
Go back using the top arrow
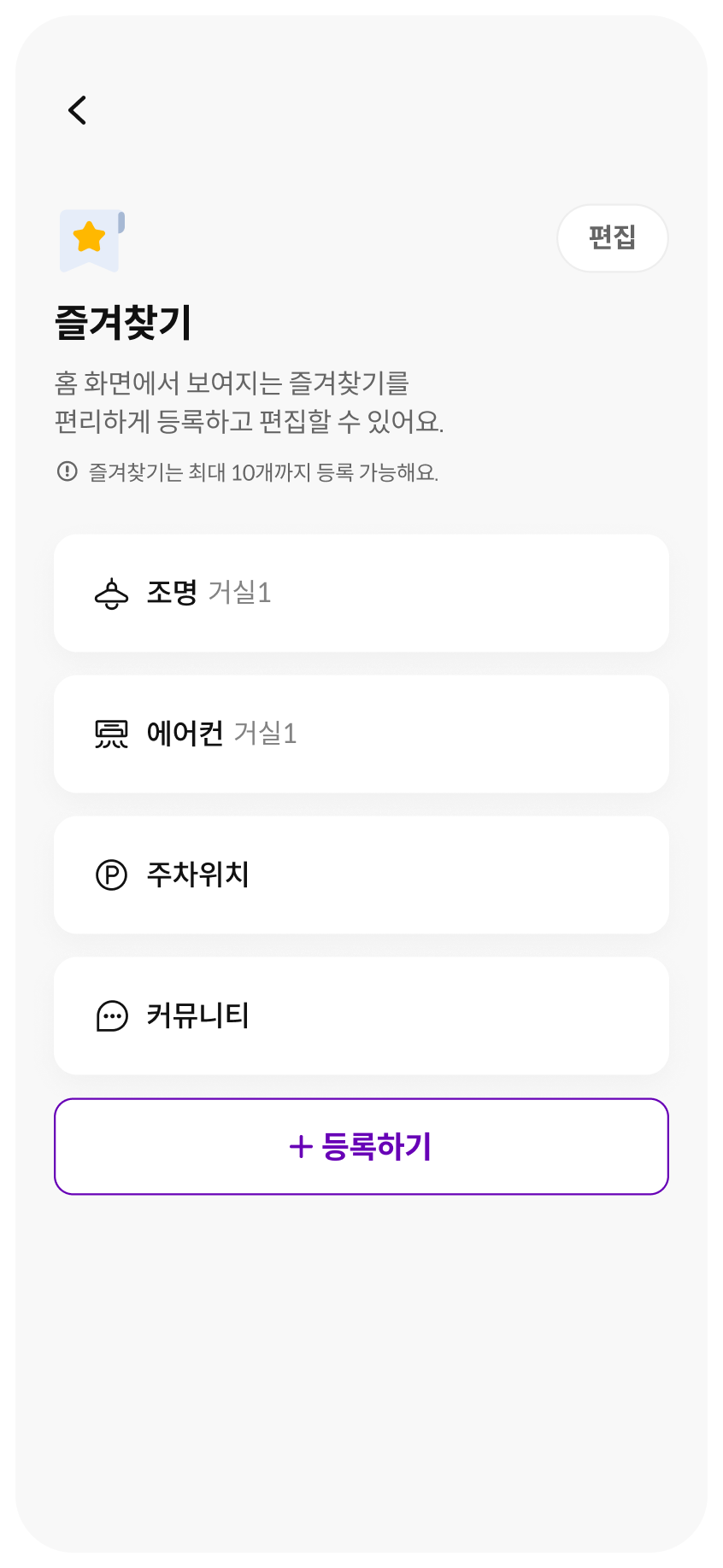coord(78,110)
